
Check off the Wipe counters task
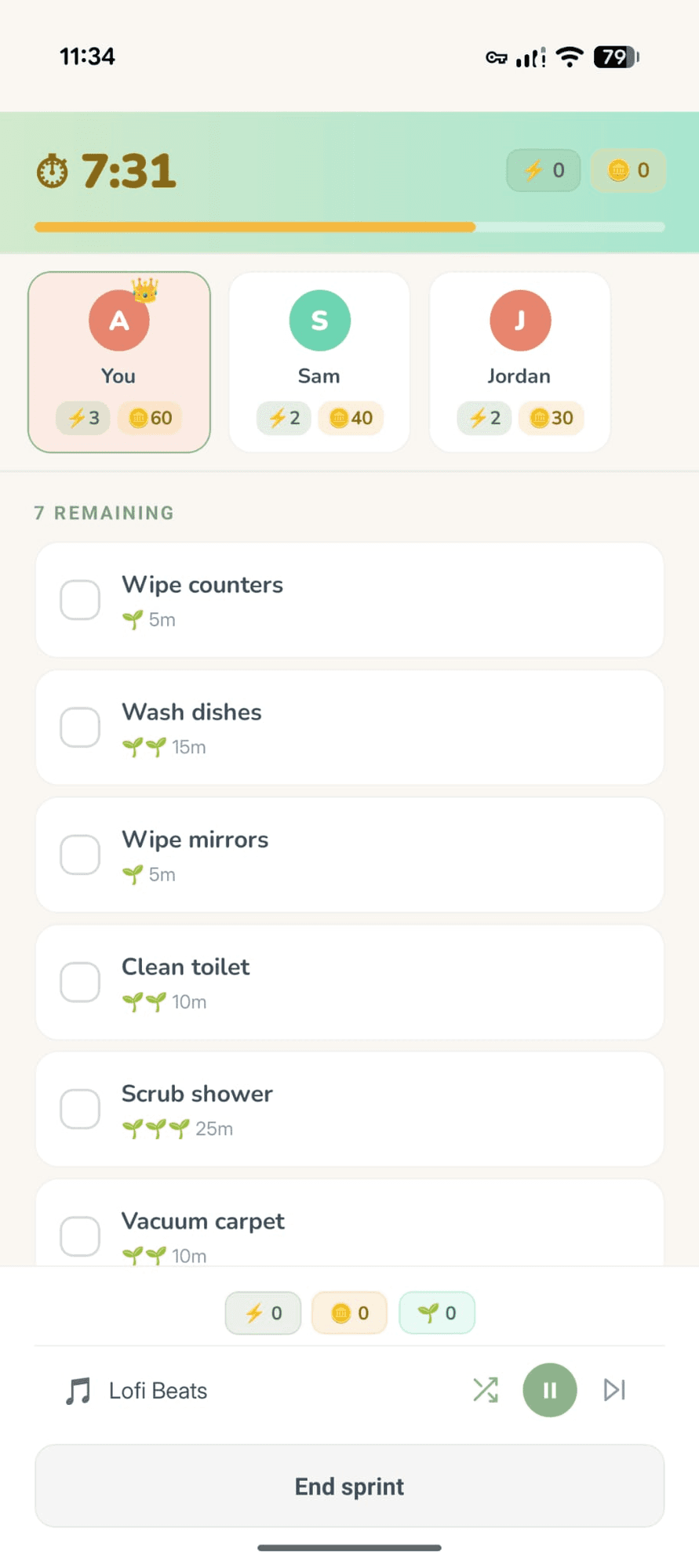[x=79, y=599]
